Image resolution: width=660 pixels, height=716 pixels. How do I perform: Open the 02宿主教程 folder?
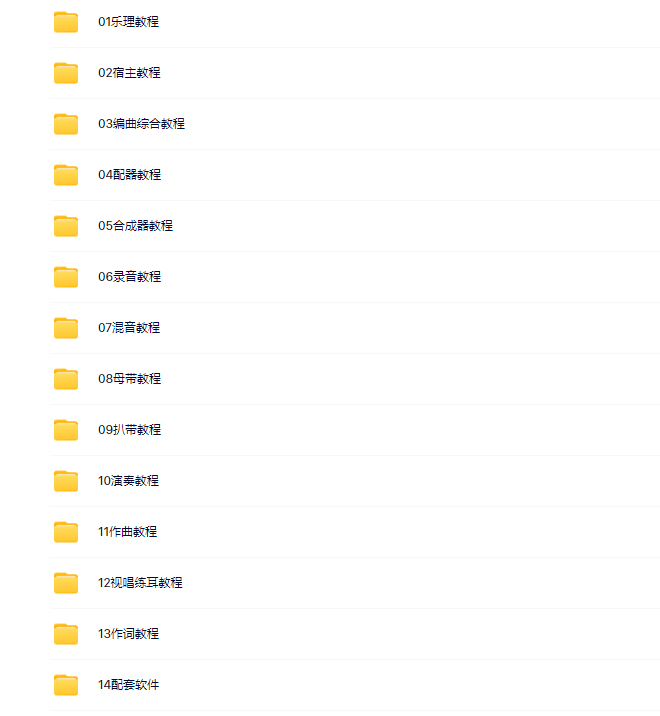click(x=129, y=72)
